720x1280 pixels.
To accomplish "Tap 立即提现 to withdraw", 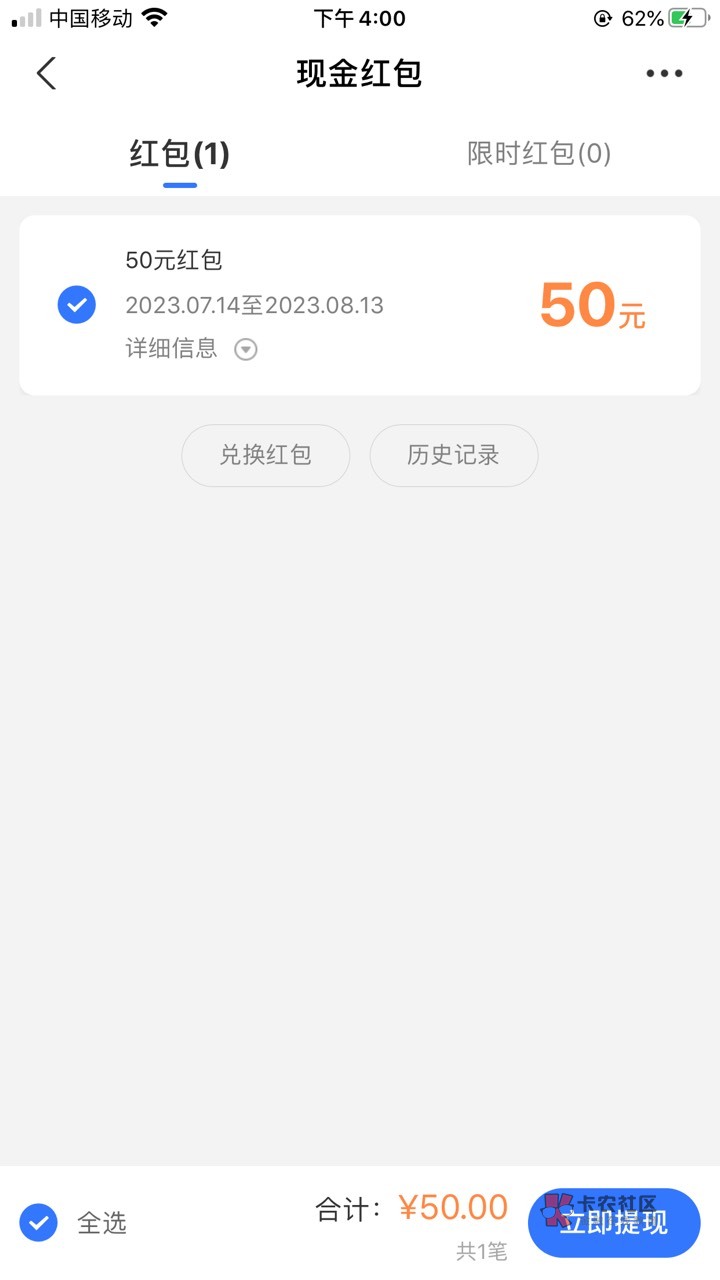I will pos(613,1222).
